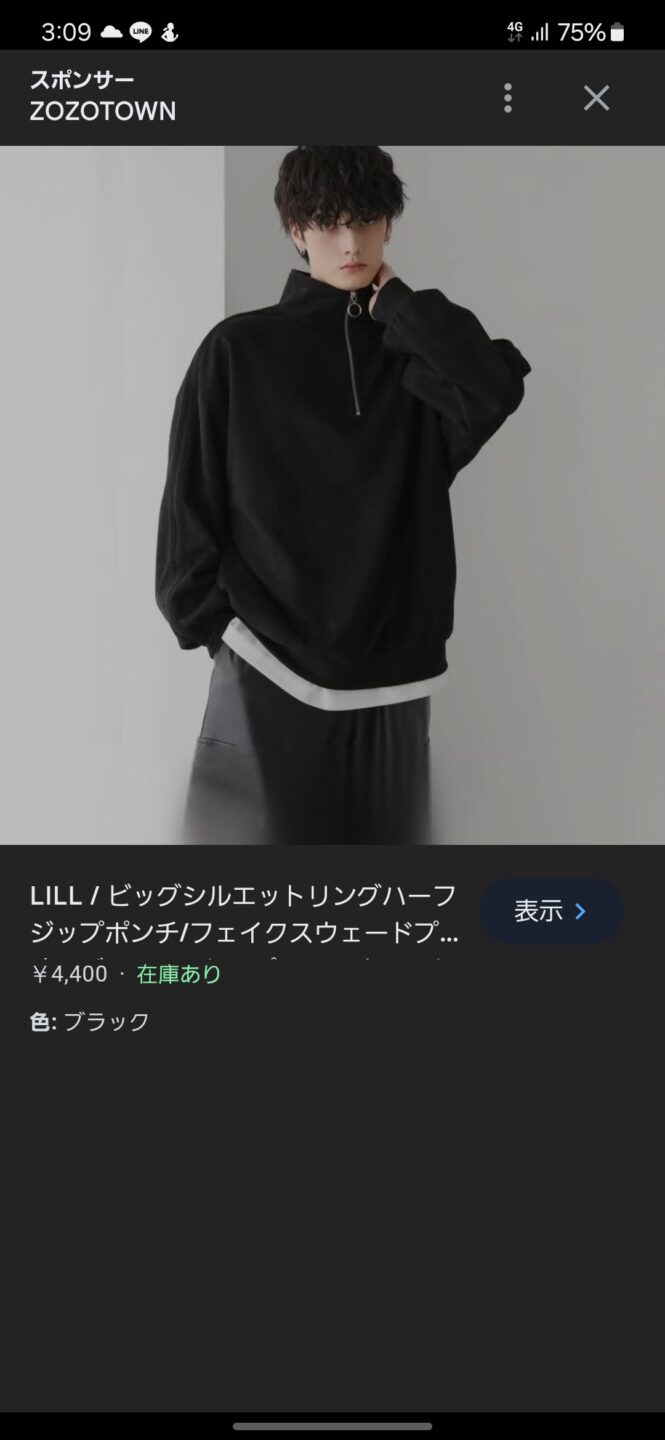Screen dimensions: 665x1440
Task: Open the black half-zip sweatshirt product image
Action: (x=332, y=495)
